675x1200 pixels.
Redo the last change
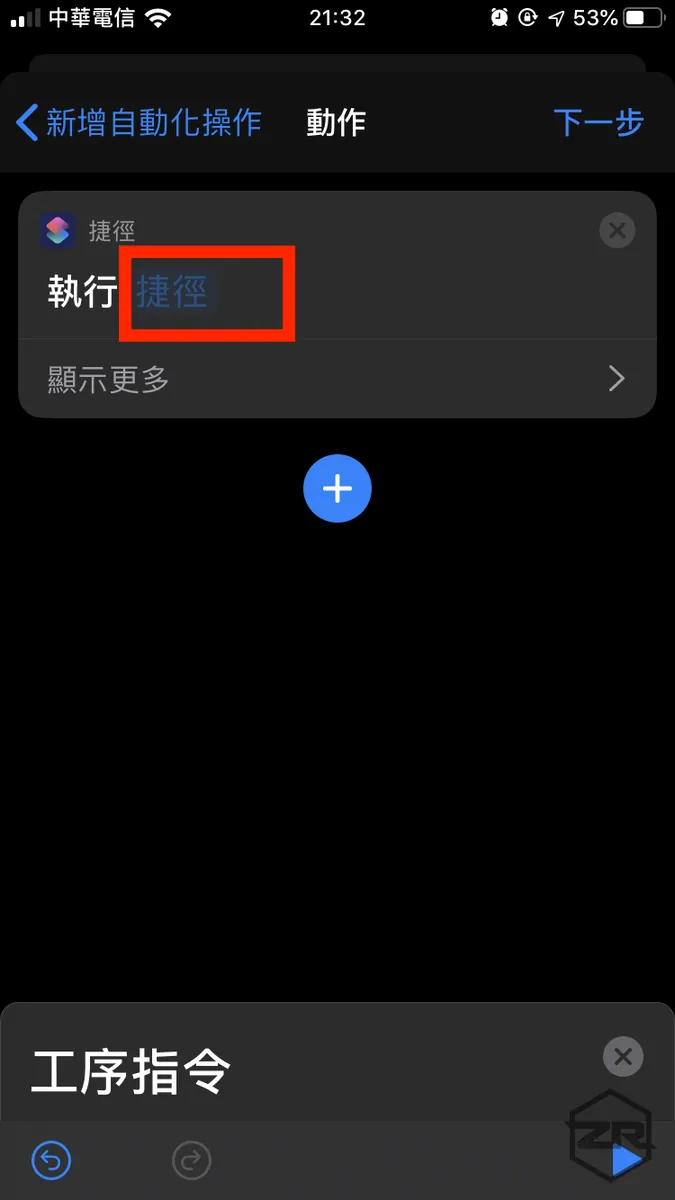point(191,1160)
